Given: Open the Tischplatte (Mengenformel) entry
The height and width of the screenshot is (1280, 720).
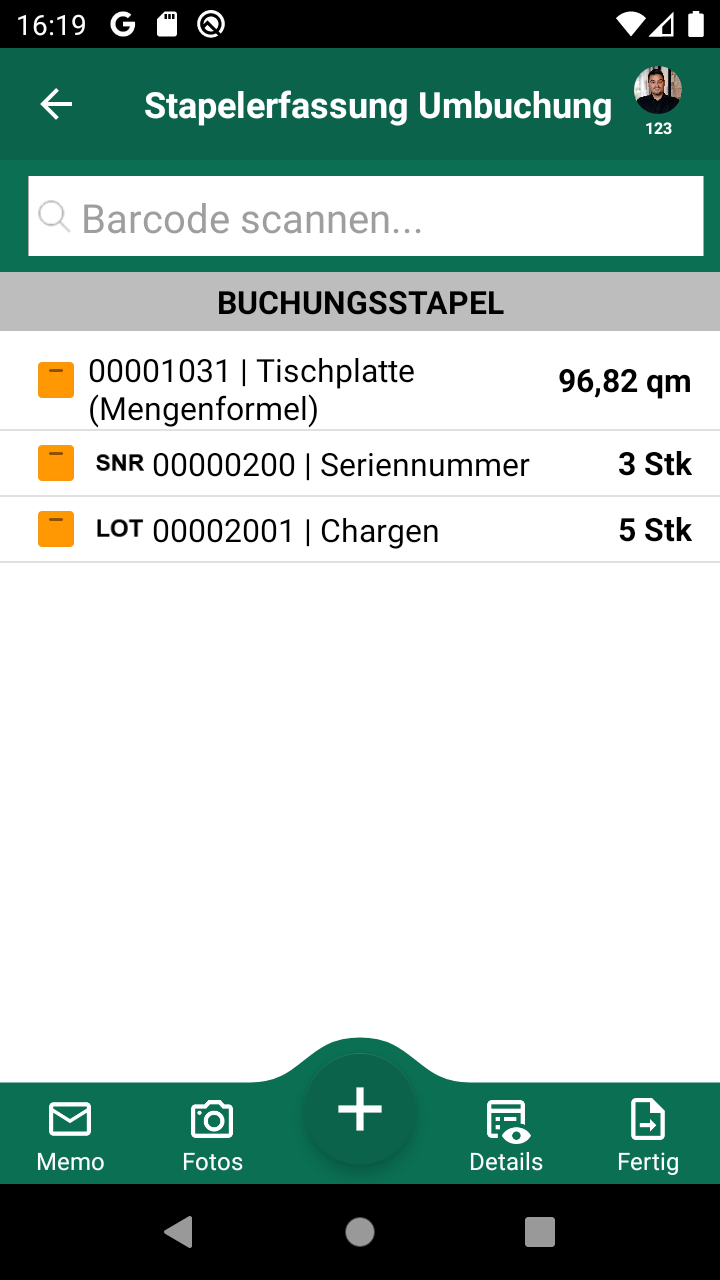Looking at the screenshot, I should point(360,381).
